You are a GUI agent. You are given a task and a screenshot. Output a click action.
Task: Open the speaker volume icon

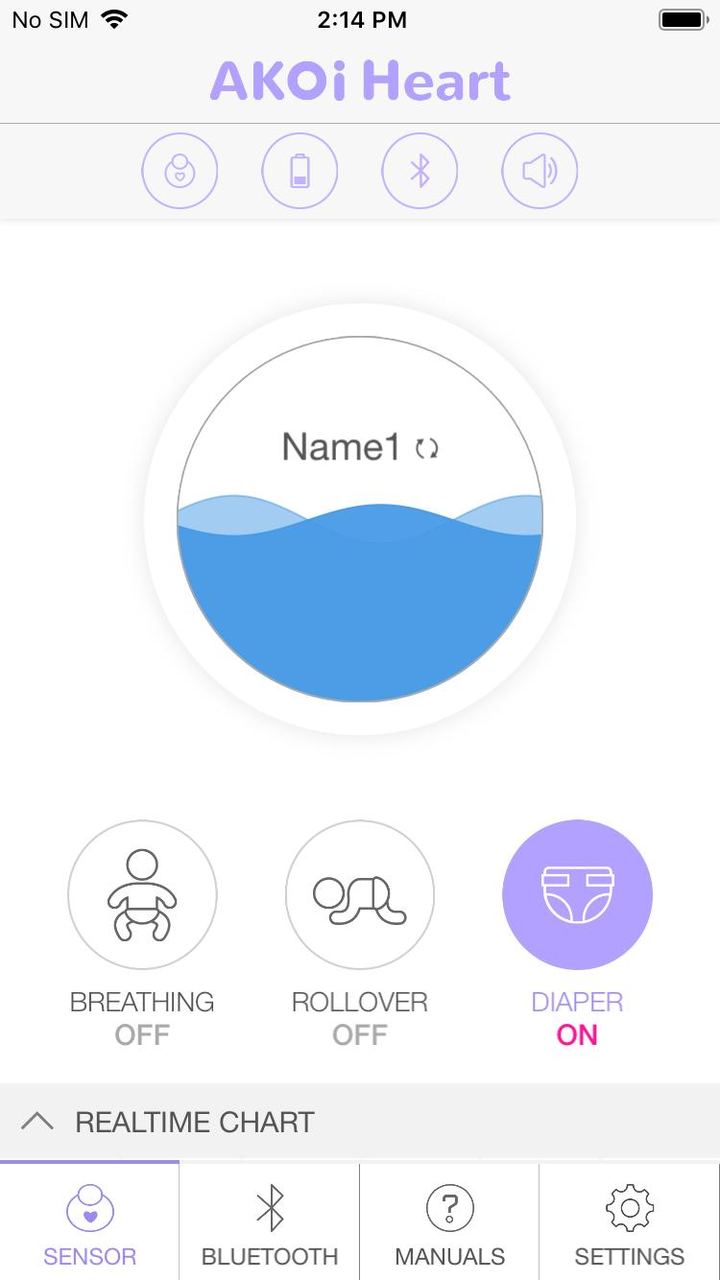tap(540, 170)
